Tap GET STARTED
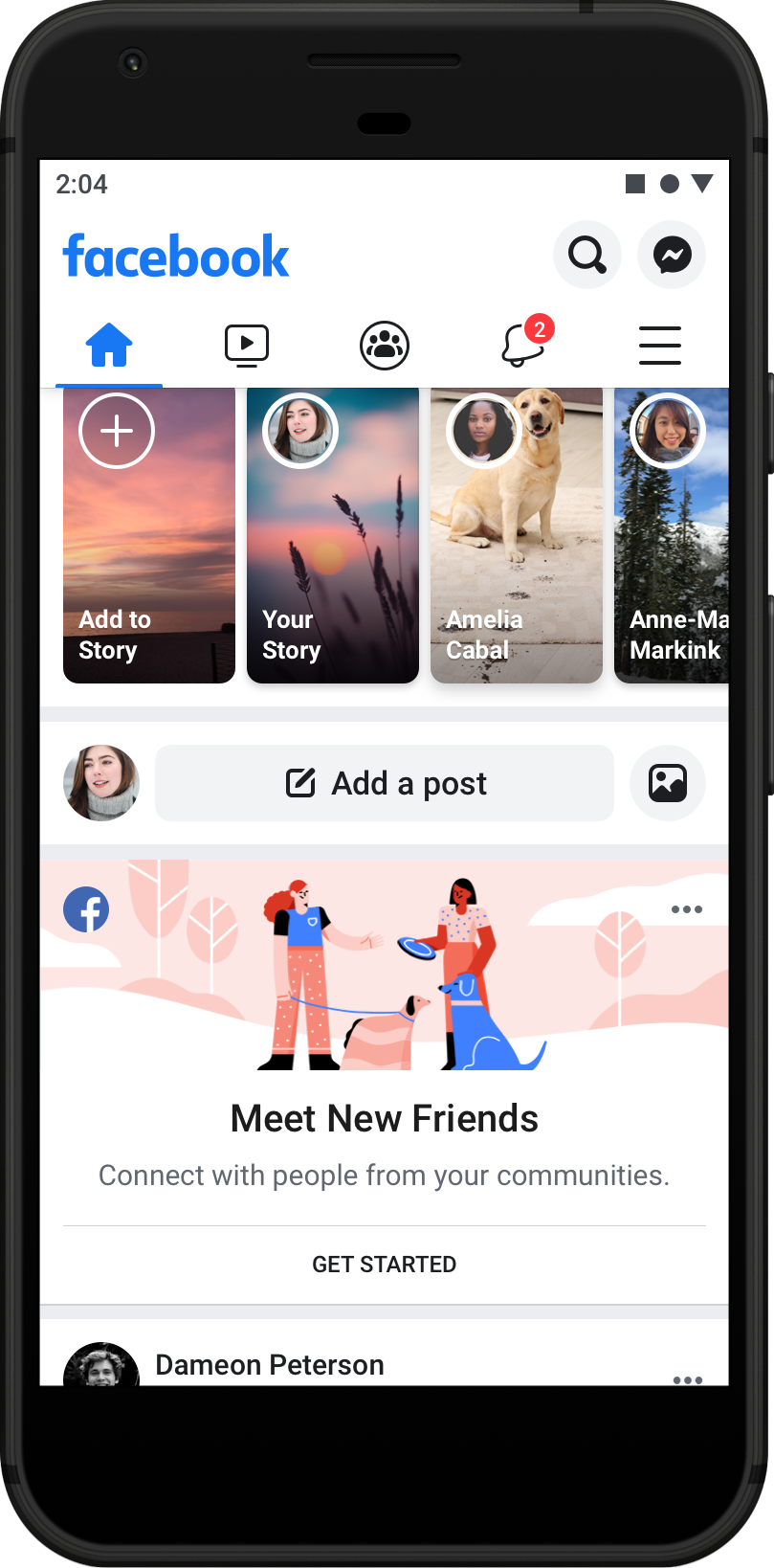 384,1264
